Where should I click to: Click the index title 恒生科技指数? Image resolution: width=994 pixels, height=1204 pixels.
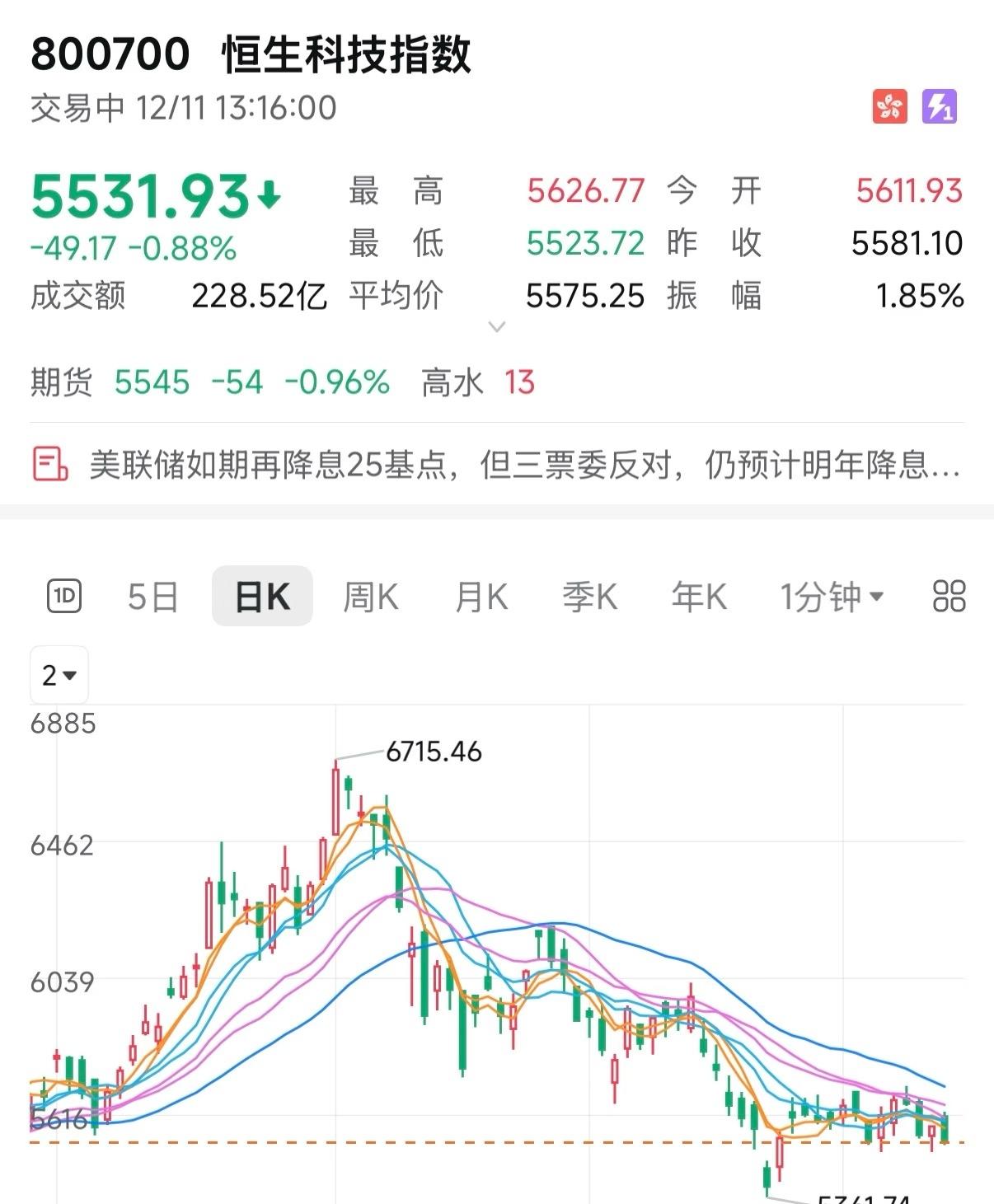pos(346,55)
